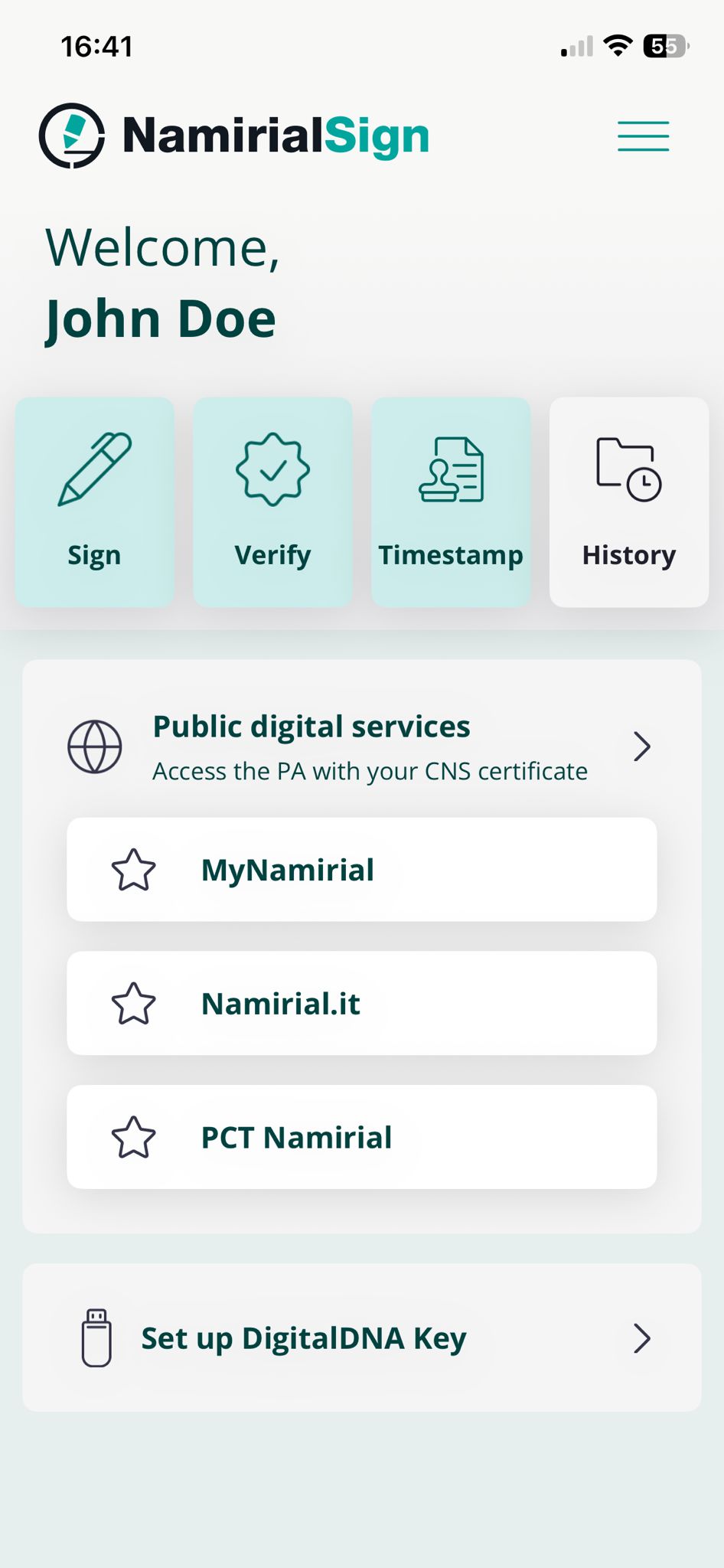Open PCT Namirial
This screenshot has width=724, height=1568.
[361, 1137]
